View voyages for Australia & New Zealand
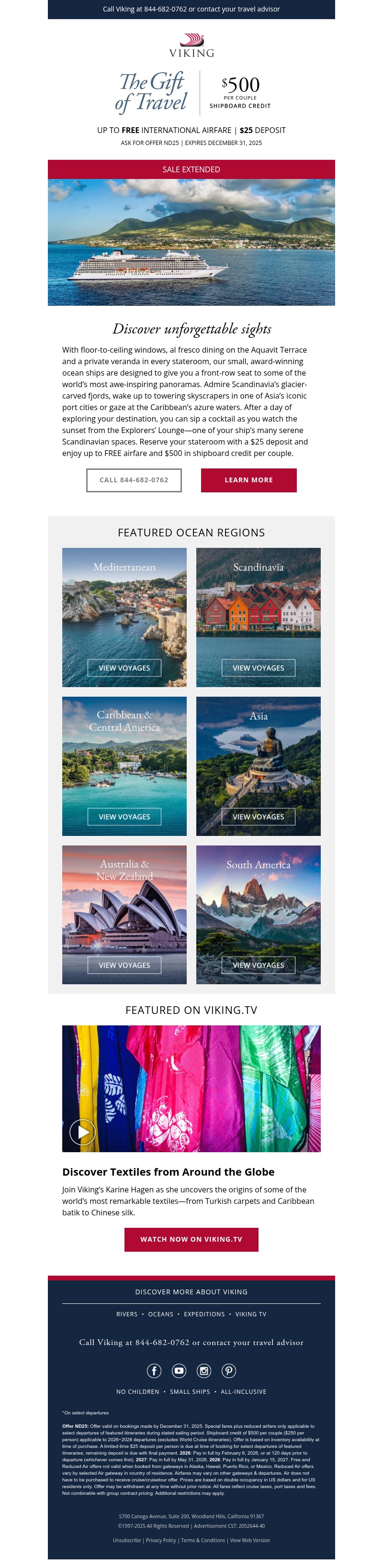 pyautogui.click(x=124, y=965)
